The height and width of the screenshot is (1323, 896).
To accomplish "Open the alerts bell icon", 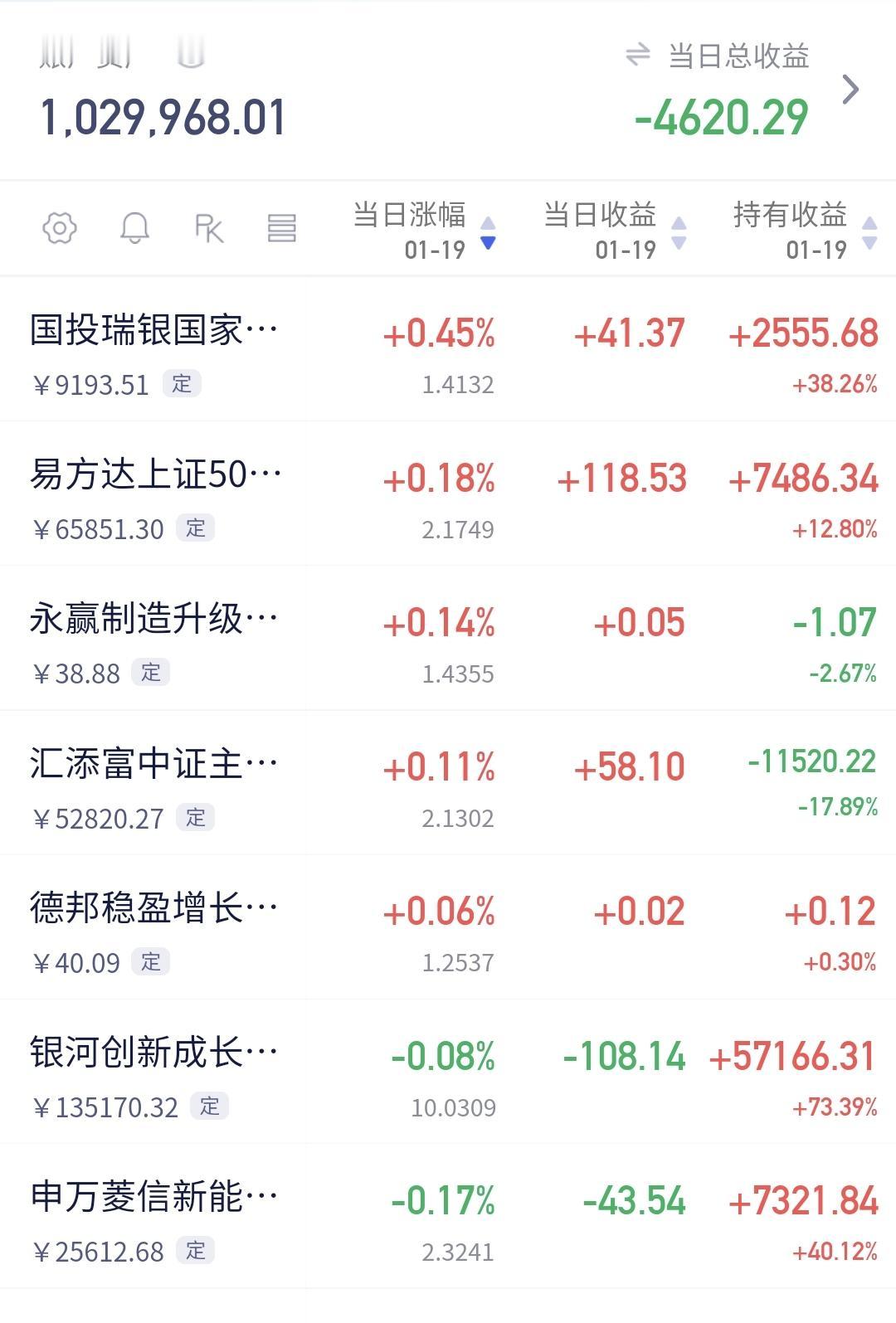I will point(134,228).
